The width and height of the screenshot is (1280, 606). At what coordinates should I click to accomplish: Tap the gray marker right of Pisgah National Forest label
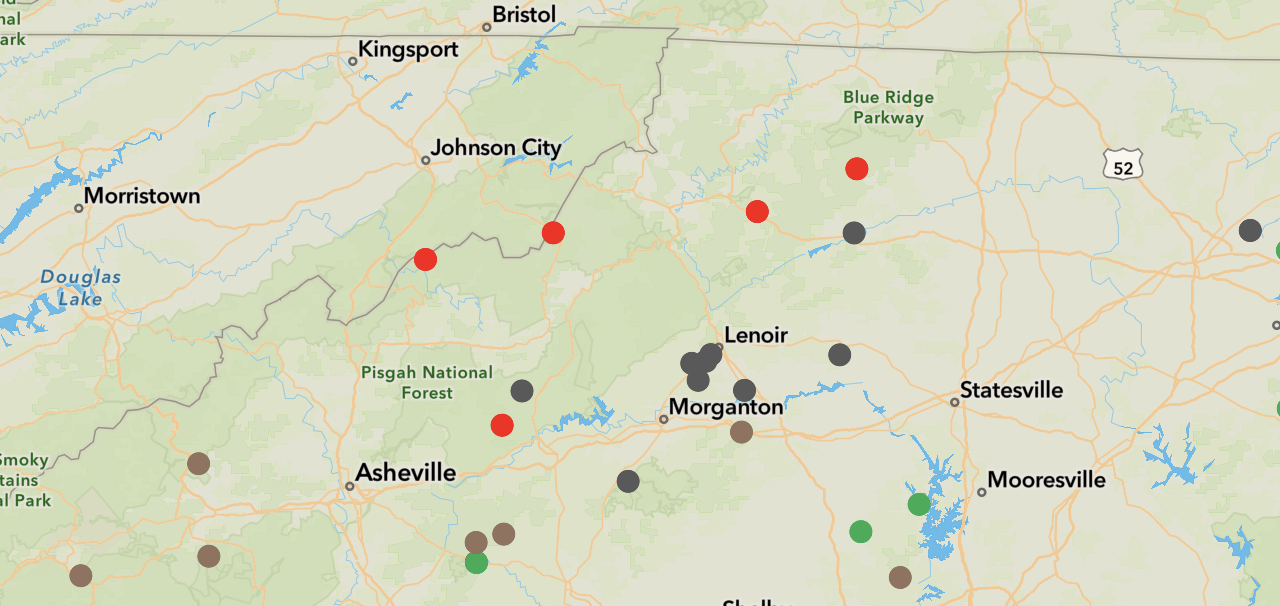click(x=522, y=391)
